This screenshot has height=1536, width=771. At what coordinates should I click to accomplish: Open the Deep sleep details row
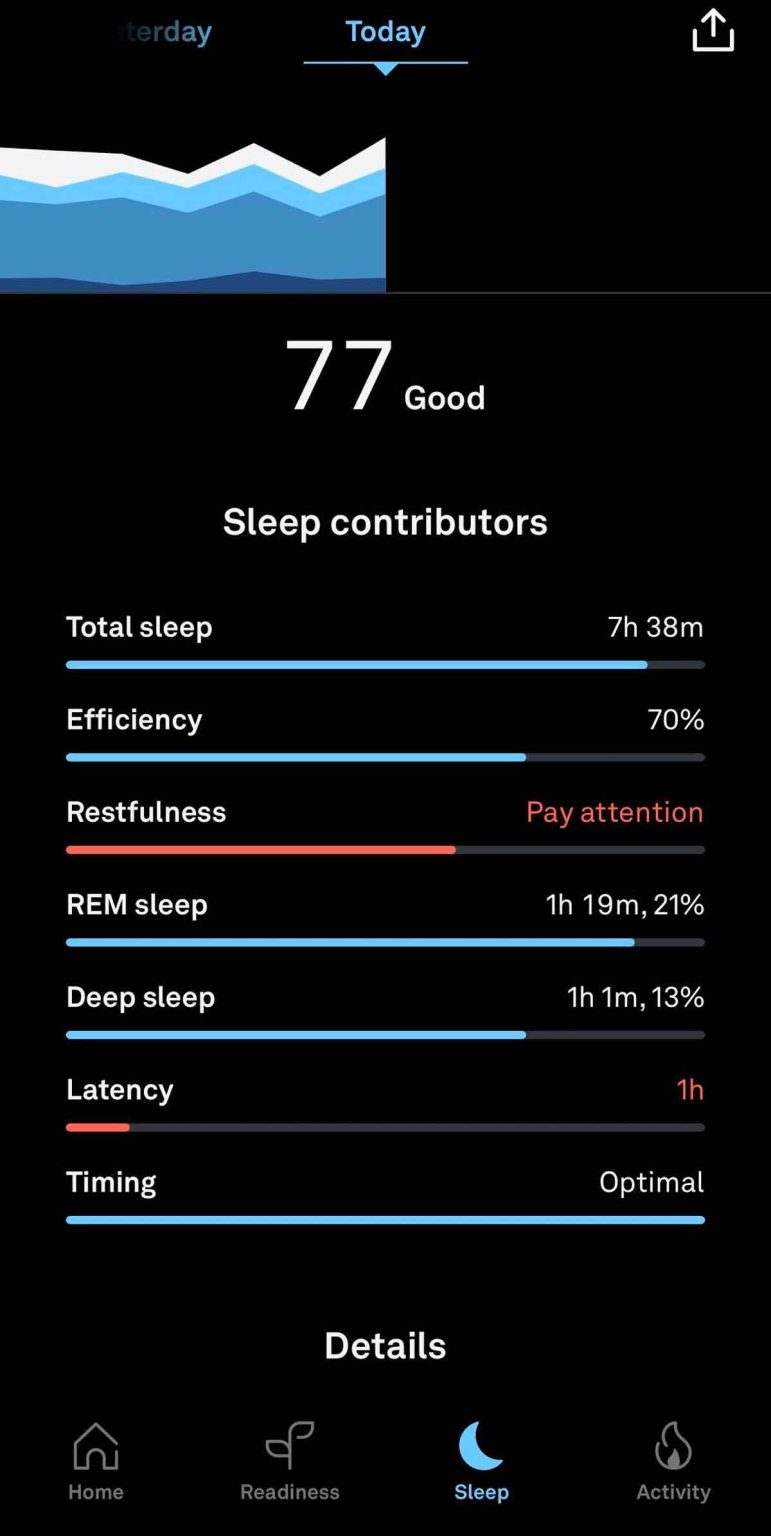coord(385,996)
